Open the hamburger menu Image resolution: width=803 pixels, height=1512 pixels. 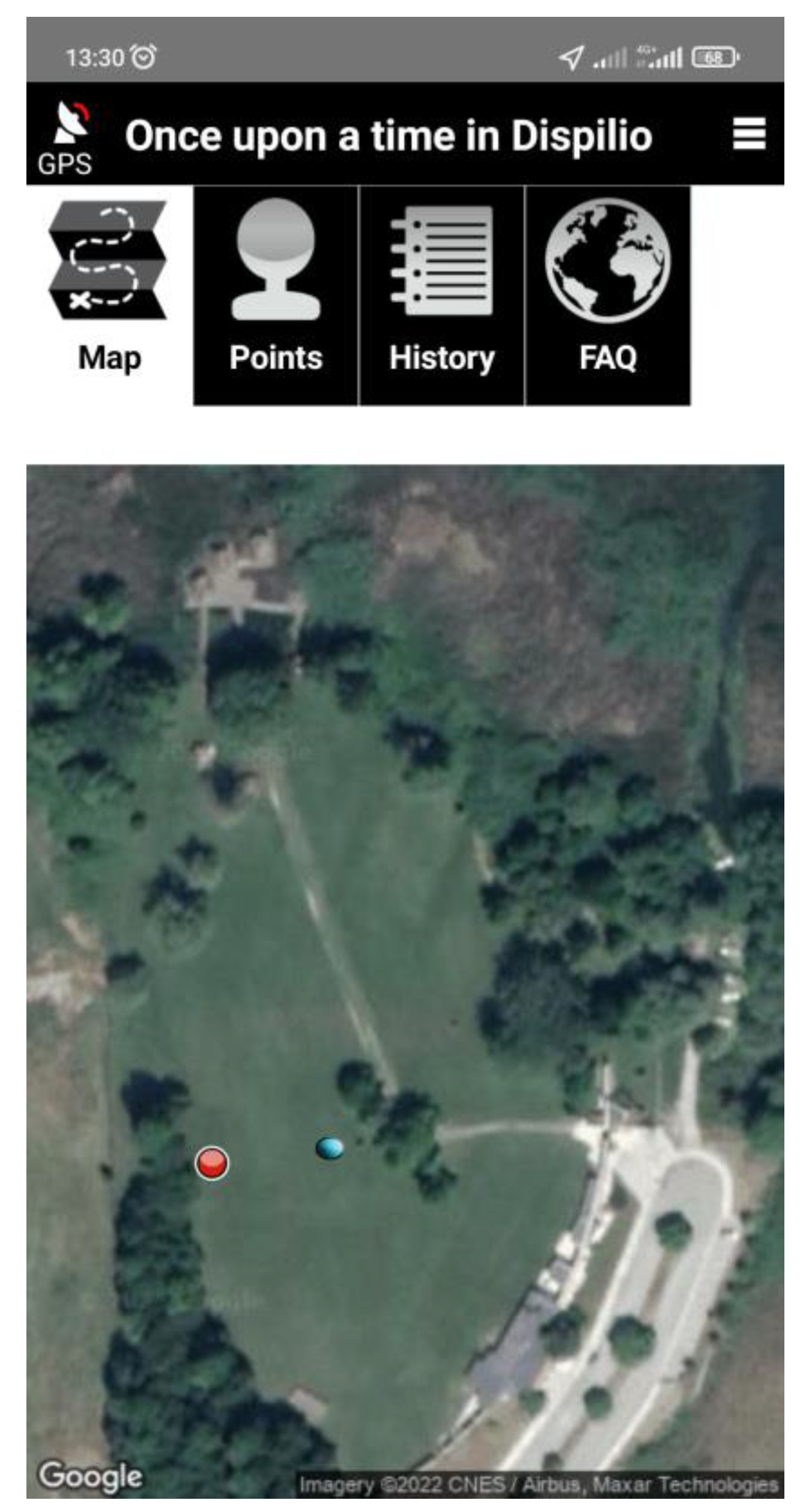[x=748, y=133]
